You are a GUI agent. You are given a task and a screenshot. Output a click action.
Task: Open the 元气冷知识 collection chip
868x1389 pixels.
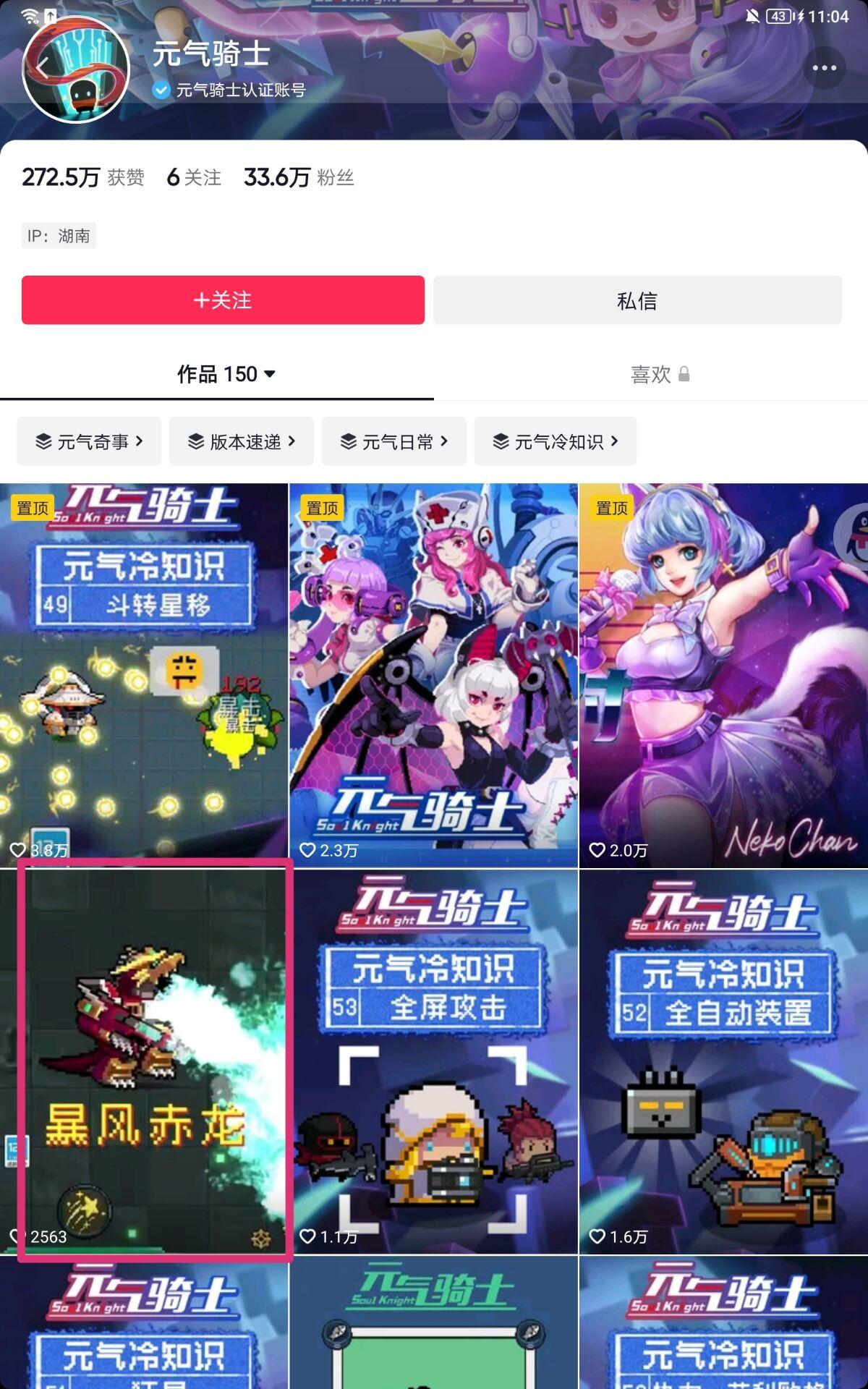point(555,441)
